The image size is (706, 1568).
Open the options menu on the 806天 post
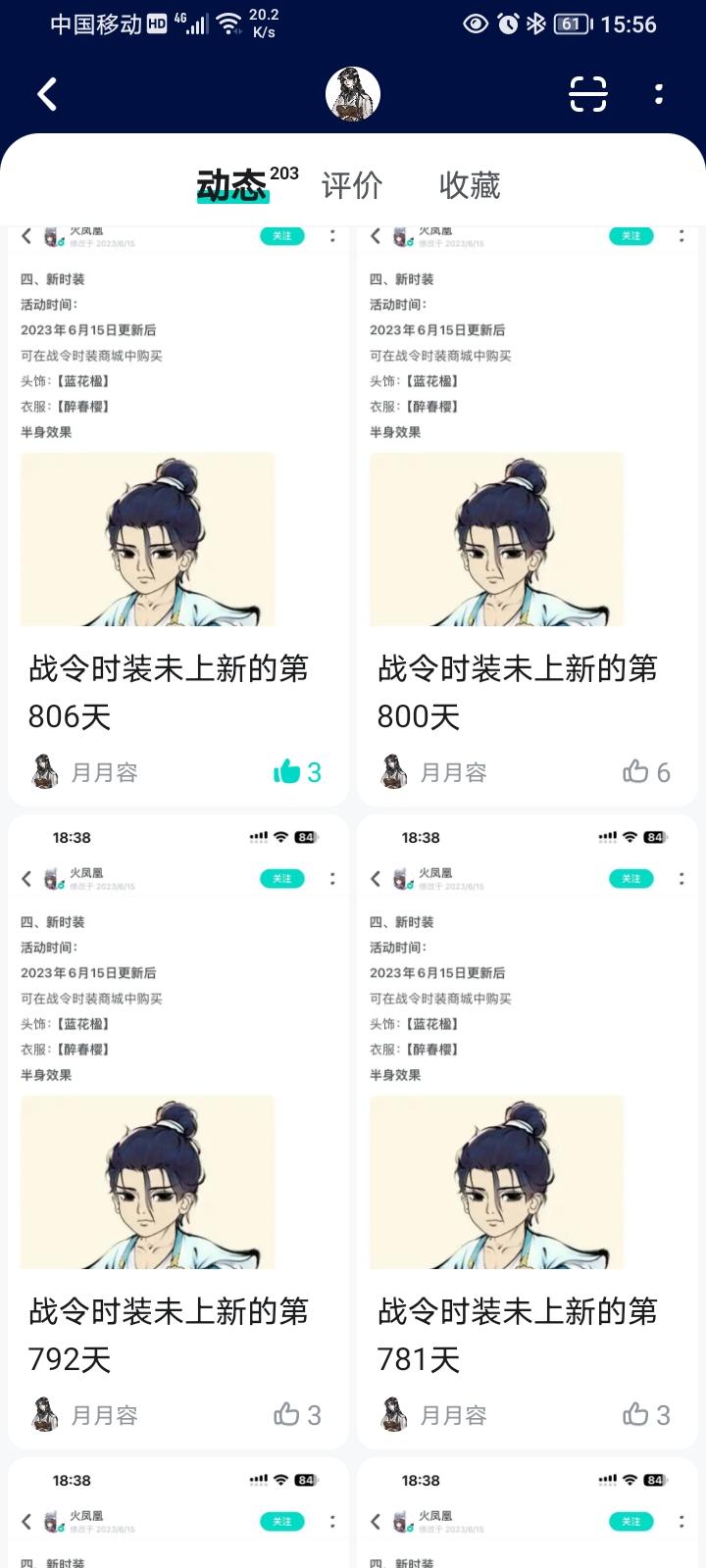click(330, 236)
